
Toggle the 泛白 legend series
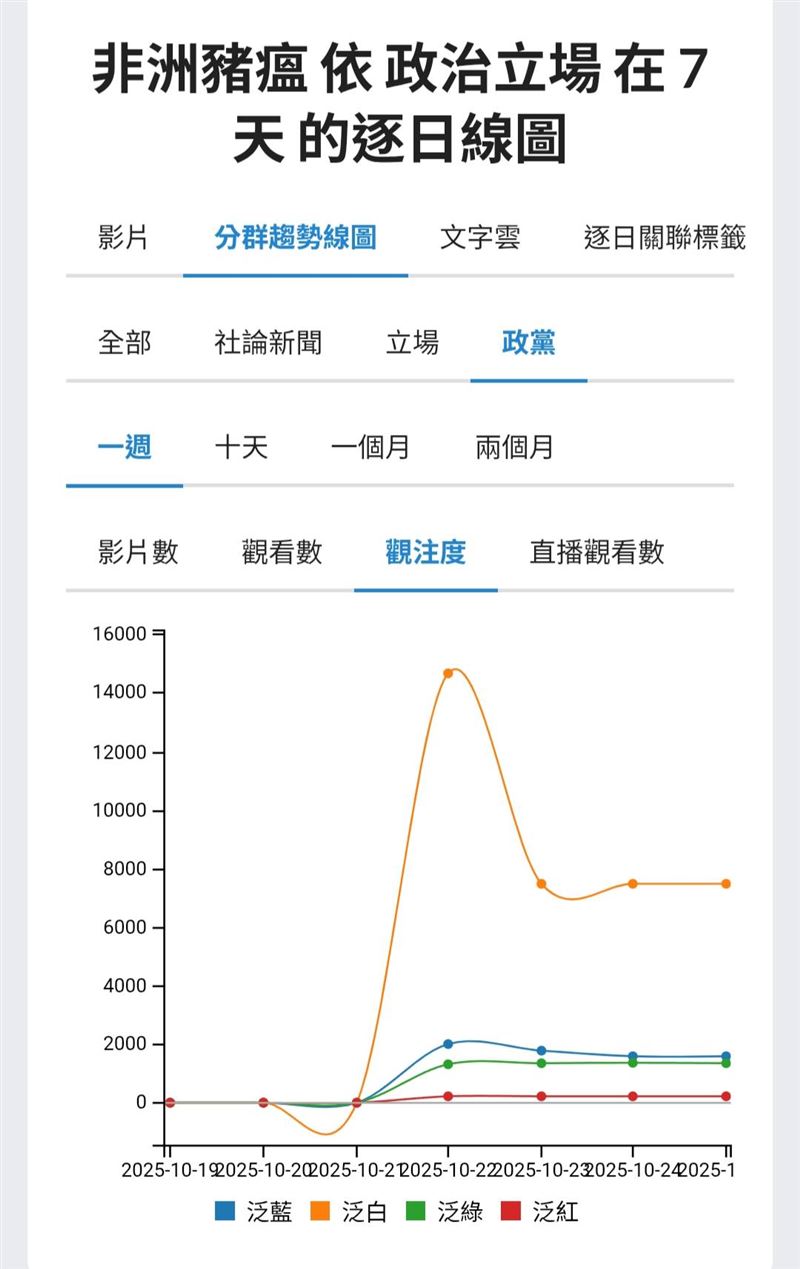(349, 1212)
